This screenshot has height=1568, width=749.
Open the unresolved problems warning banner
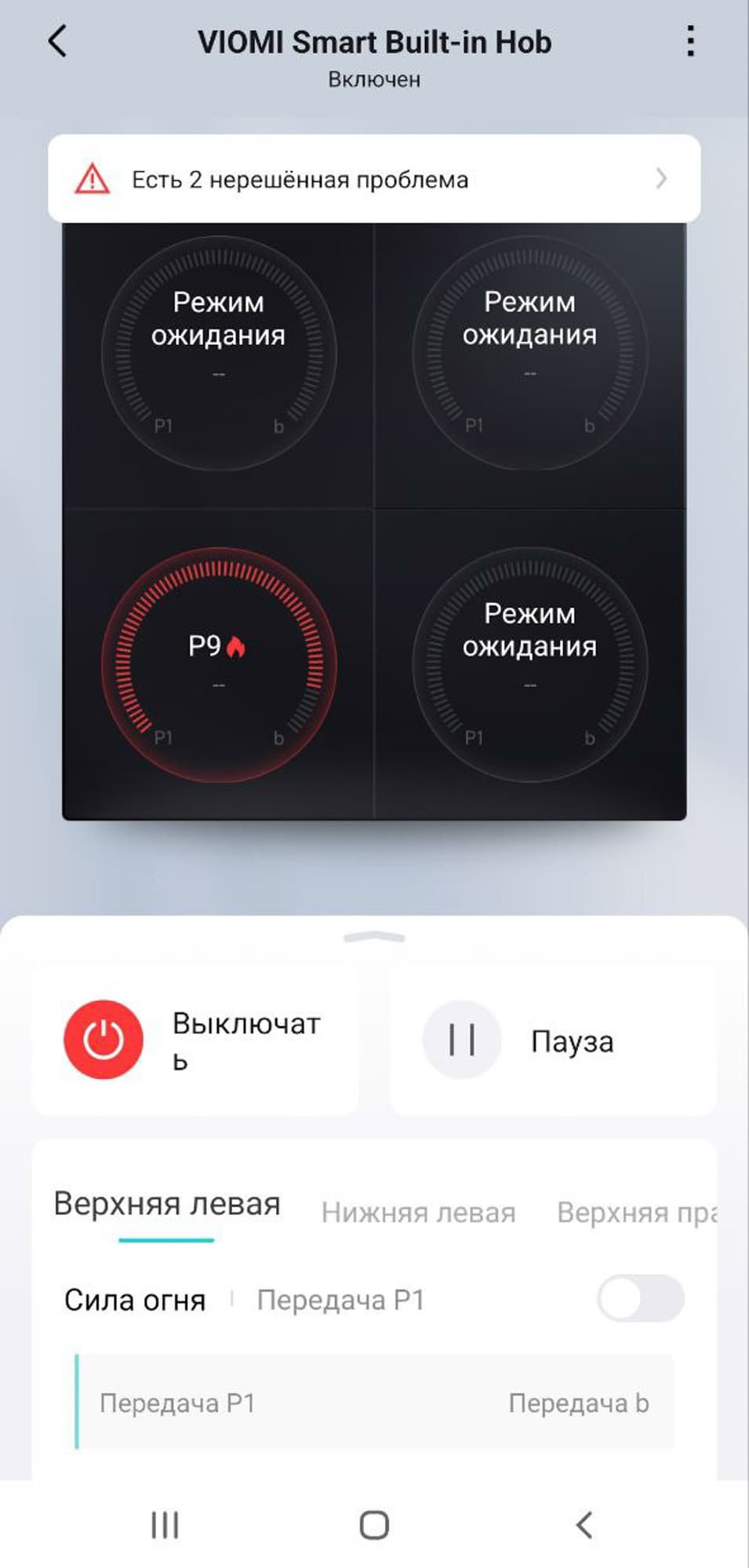(x=374, y=179)
